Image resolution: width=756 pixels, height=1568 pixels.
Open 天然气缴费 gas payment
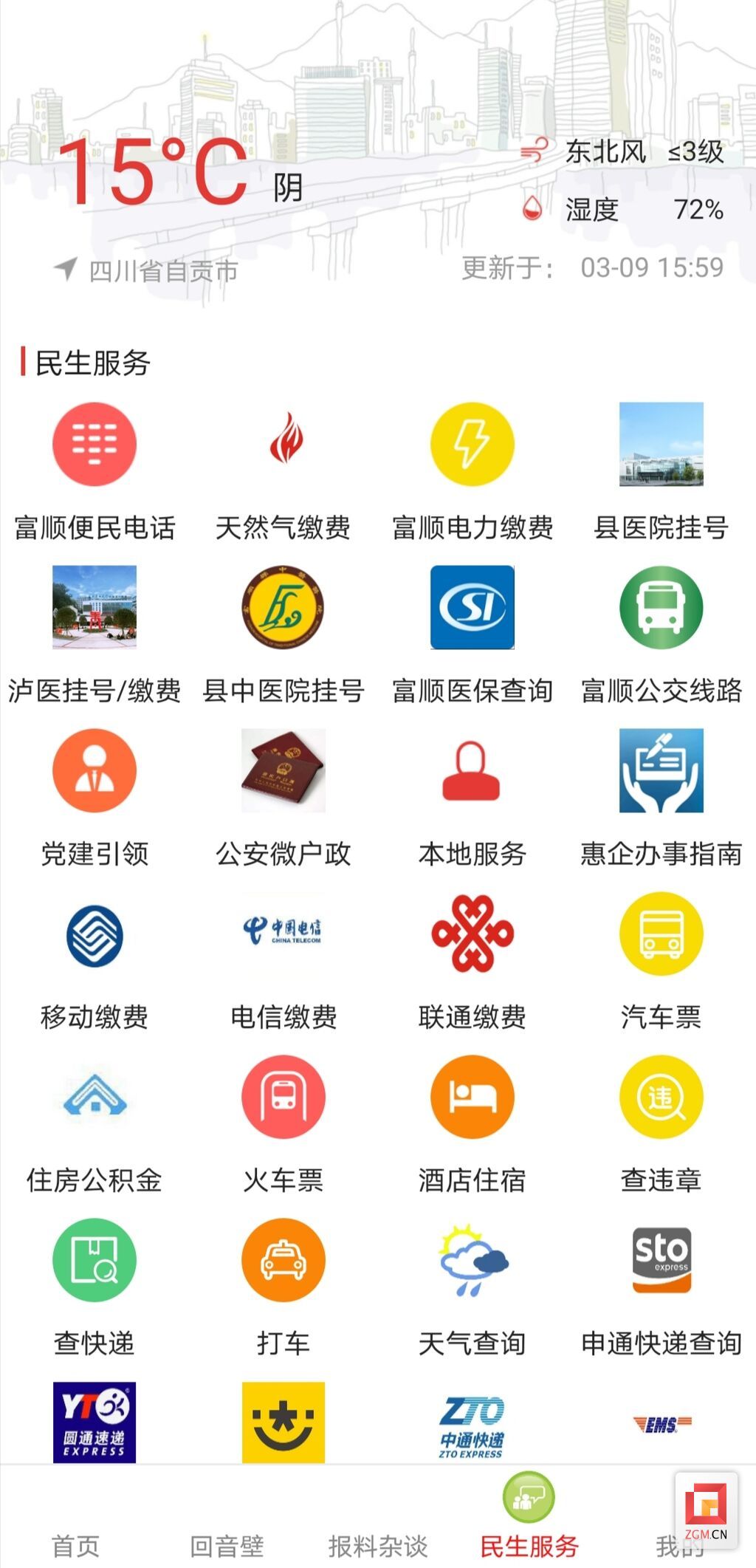coord(283,473)
